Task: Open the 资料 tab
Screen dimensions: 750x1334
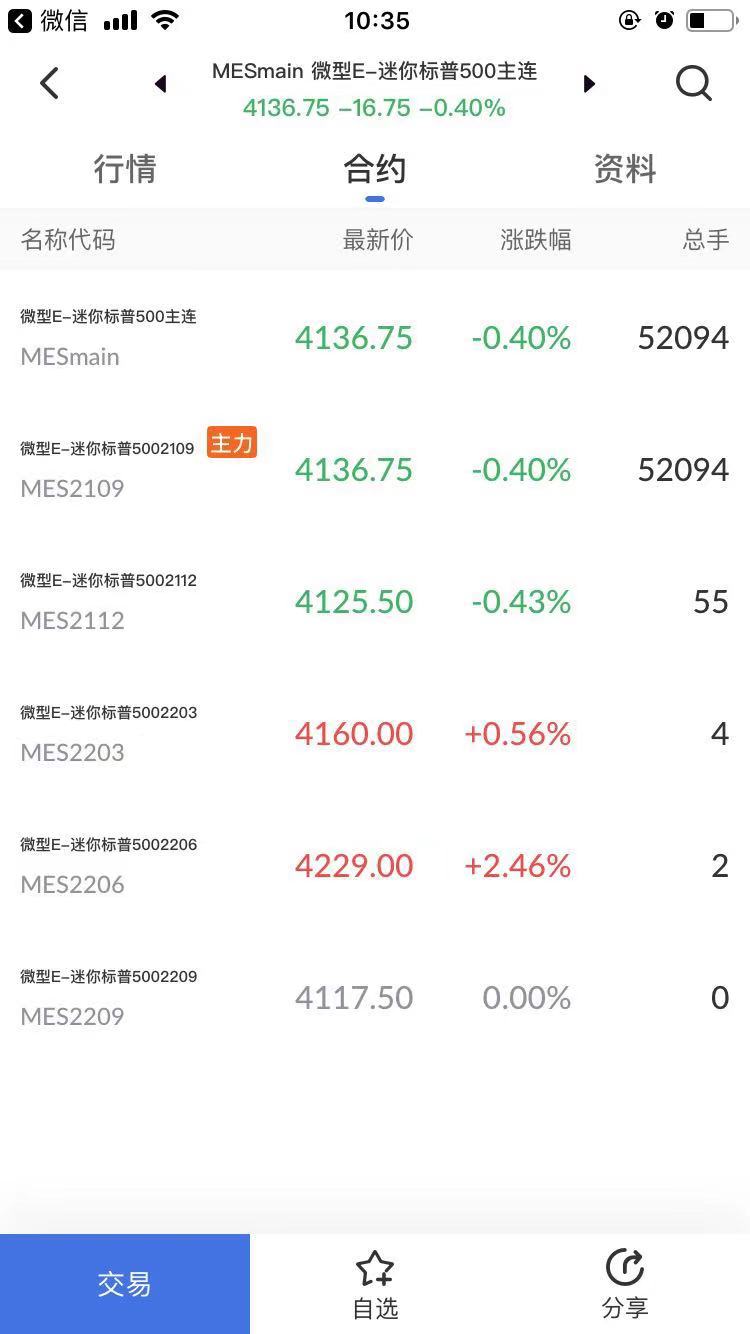Action: coord(624,169)
